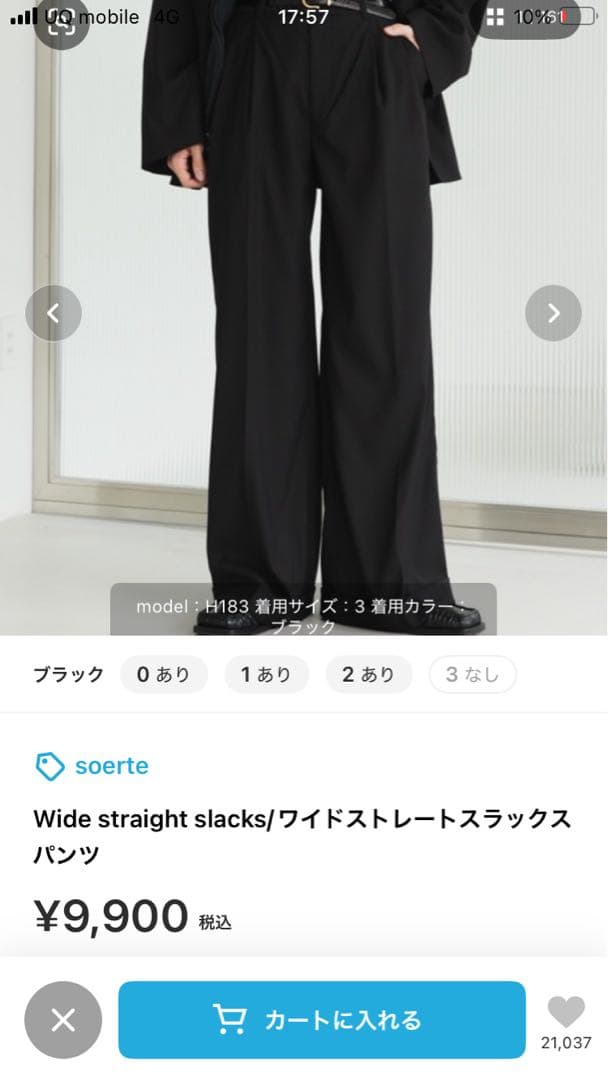Select size 0 in black
608x1080 pixels.
163,675
